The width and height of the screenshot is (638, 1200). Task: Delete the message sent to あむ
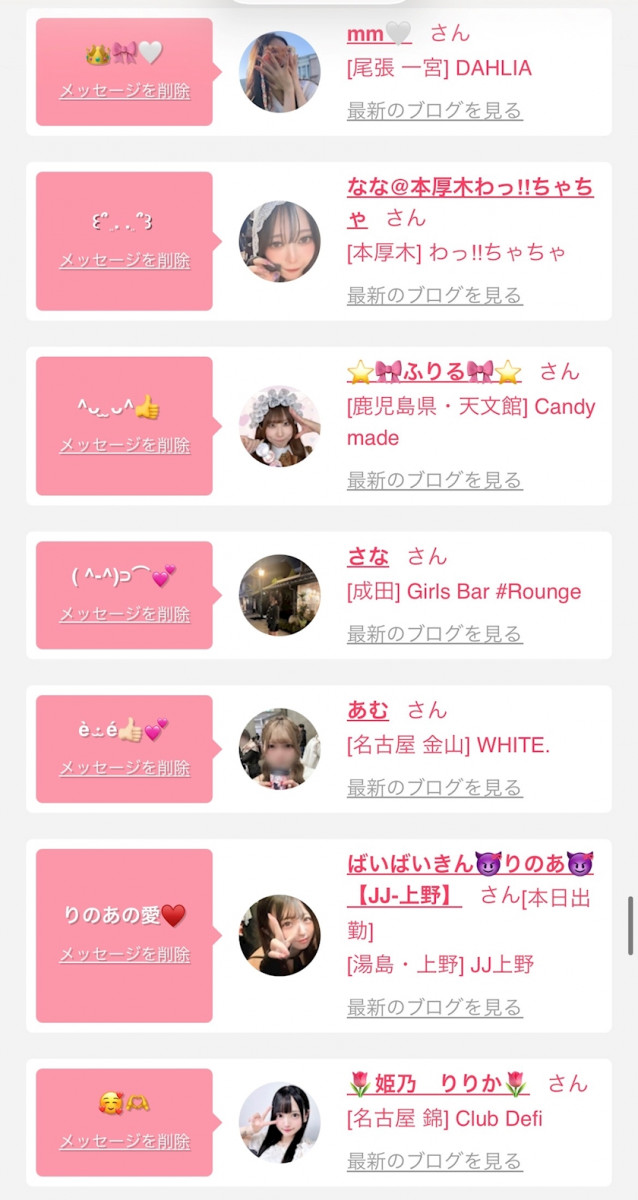[x=124, y=769]
